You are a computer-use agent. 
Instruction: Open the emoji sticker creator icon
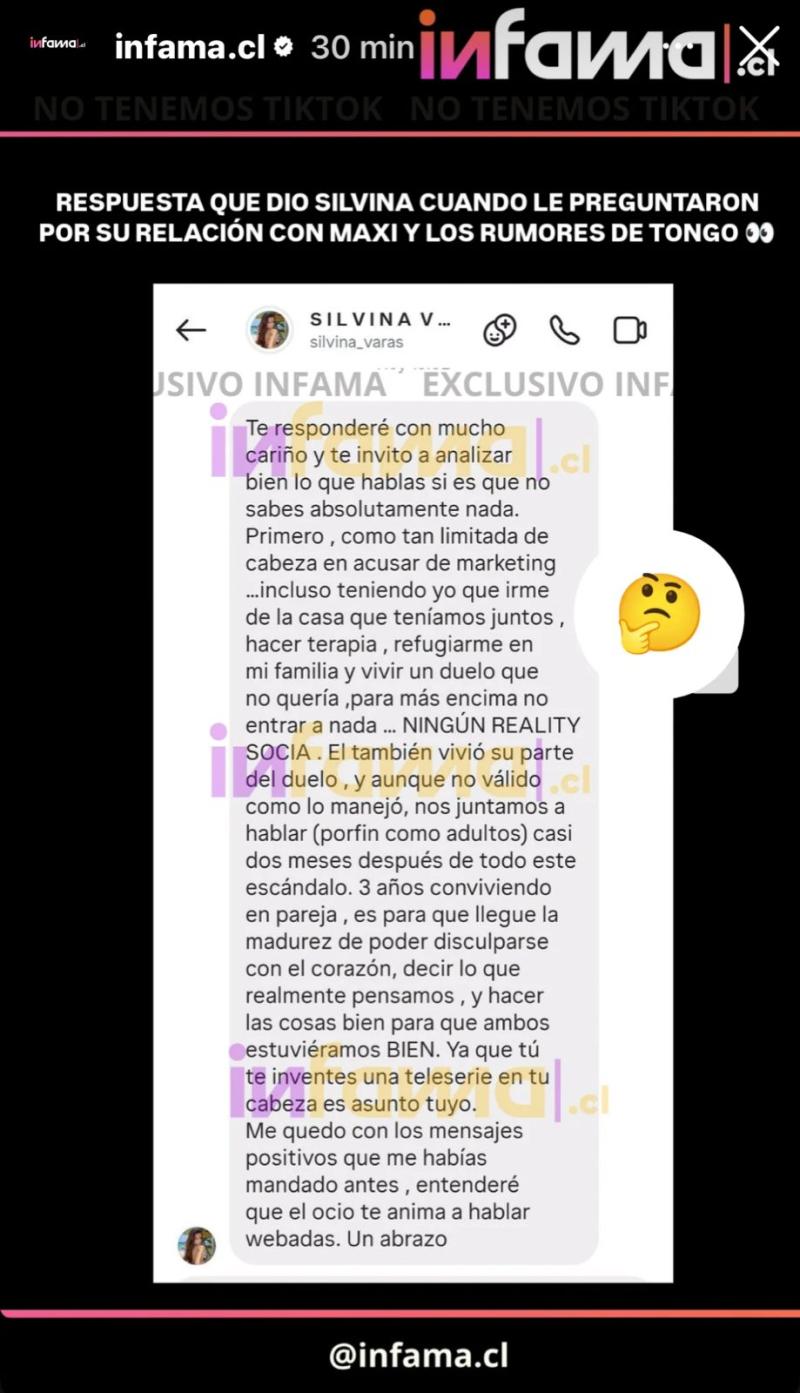click(x=500, y=329)
